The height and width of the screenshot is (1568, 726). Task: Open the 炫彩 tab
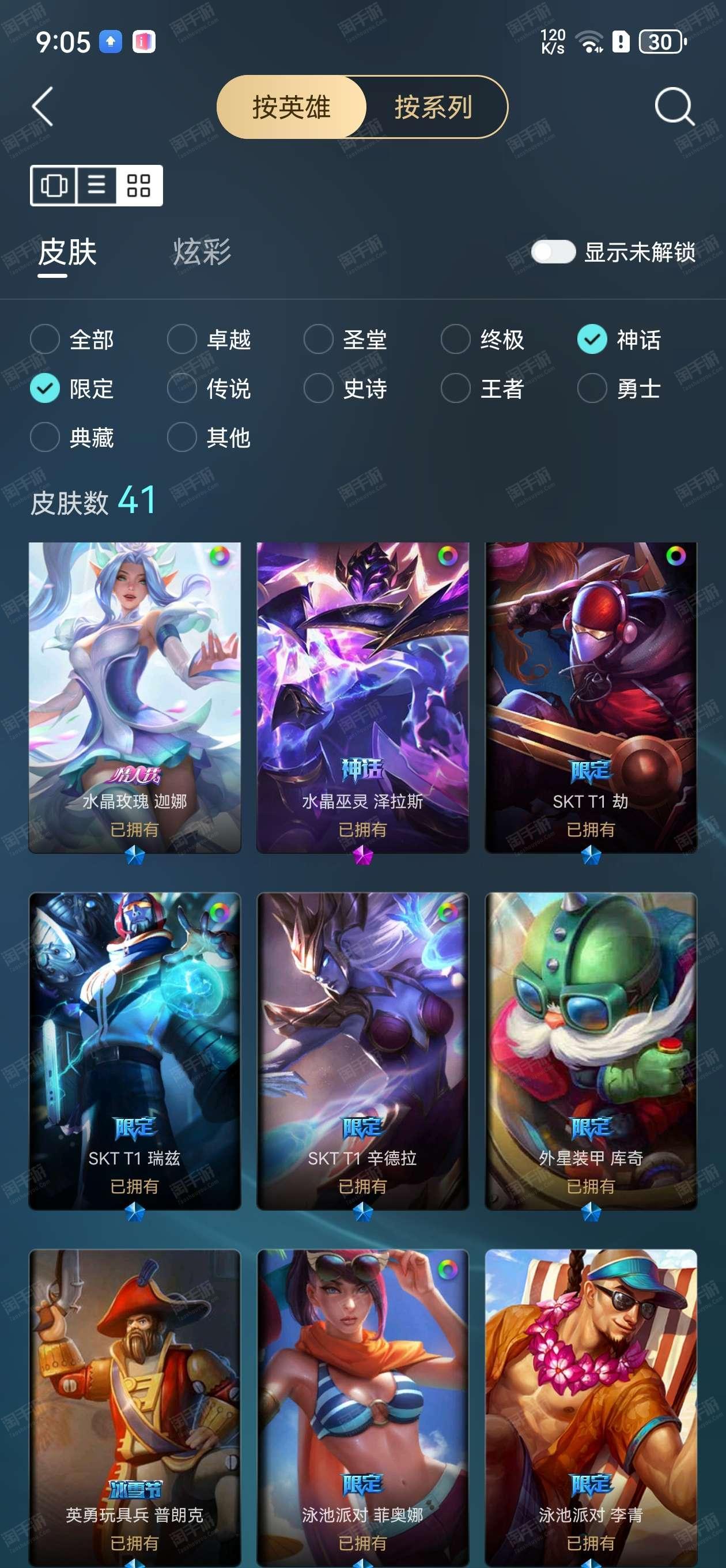click(x=202, y=252)
